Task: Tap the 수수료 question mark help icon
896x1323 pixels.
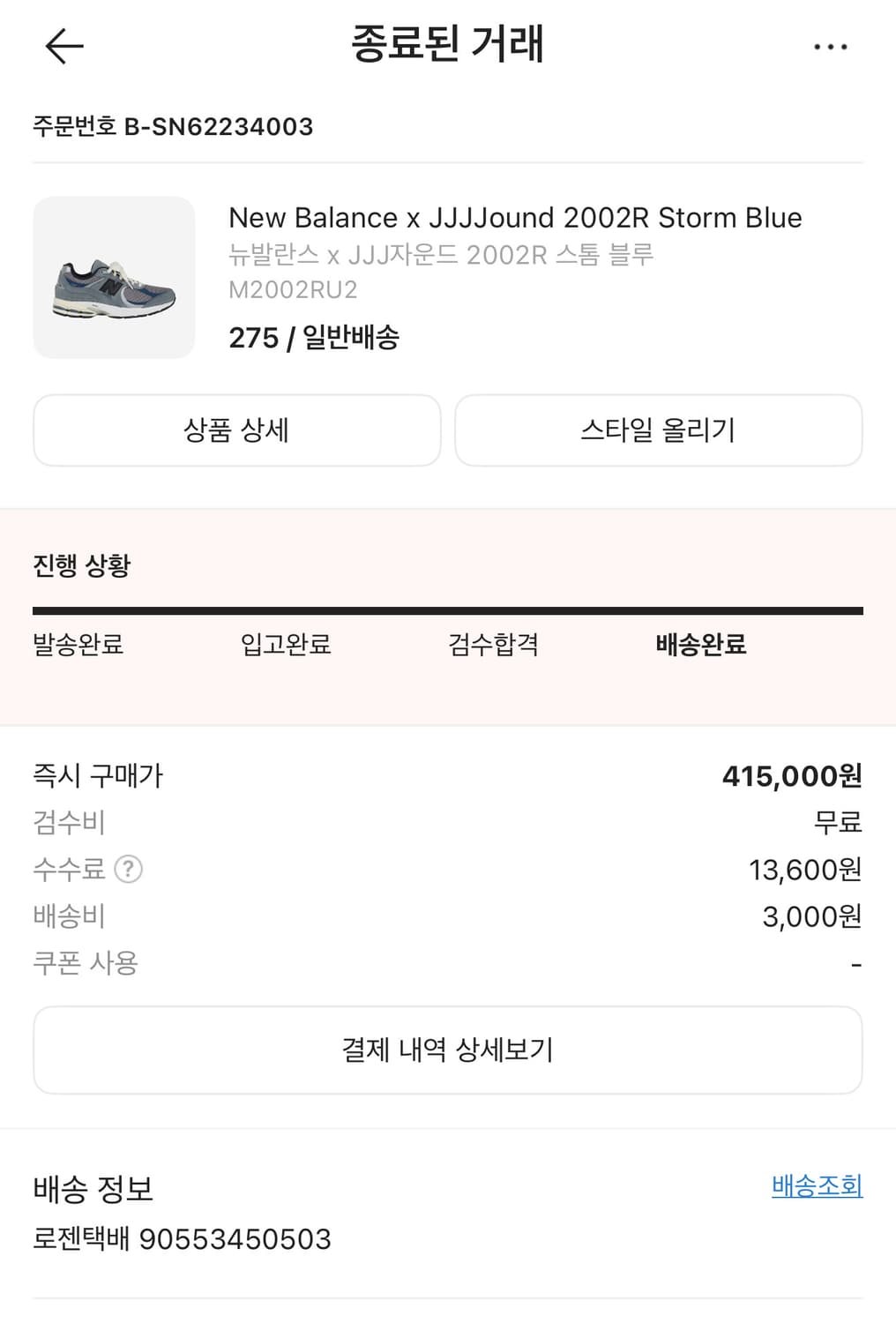Action: point(131,870)
